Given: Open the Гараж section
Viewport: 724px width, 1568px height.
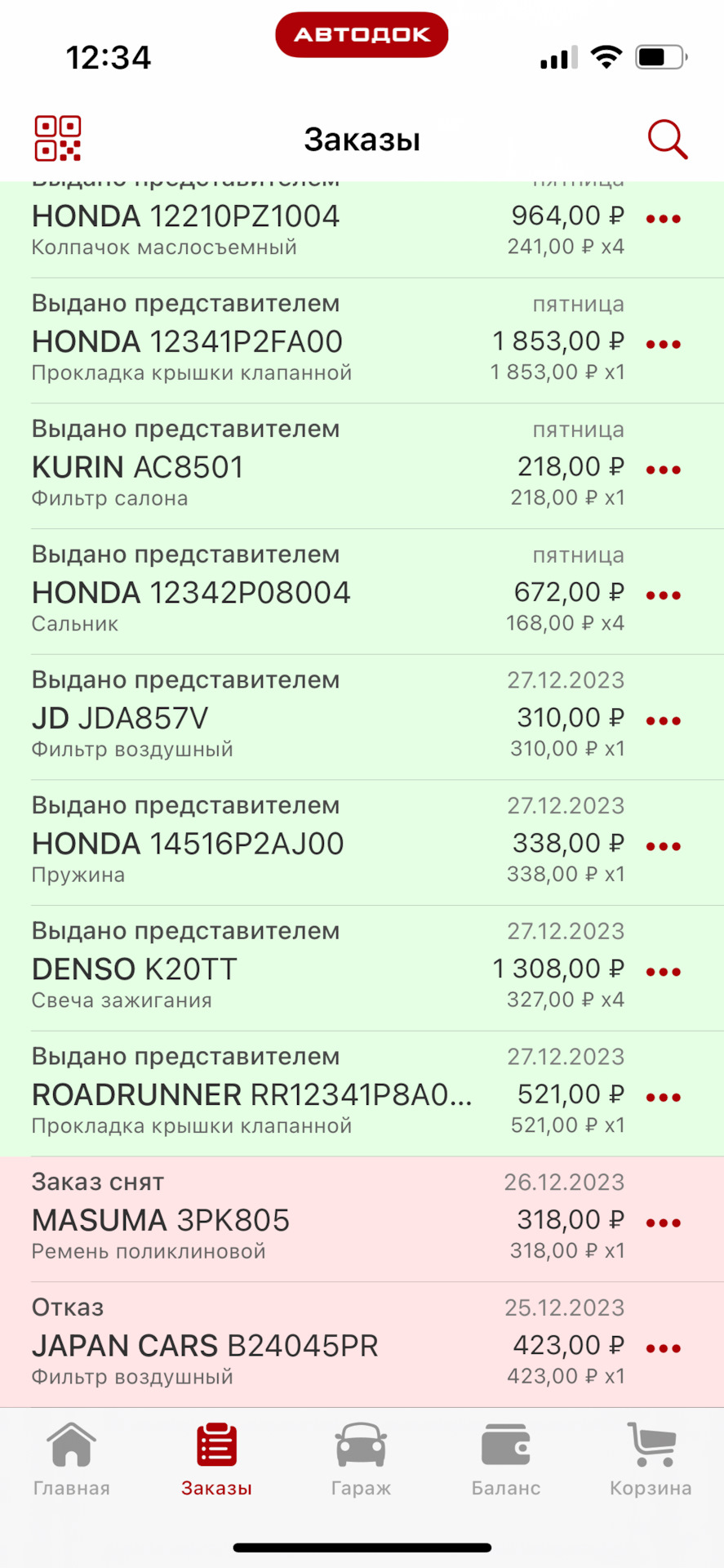Looking at the screenshot, I should coord(362,1462).
